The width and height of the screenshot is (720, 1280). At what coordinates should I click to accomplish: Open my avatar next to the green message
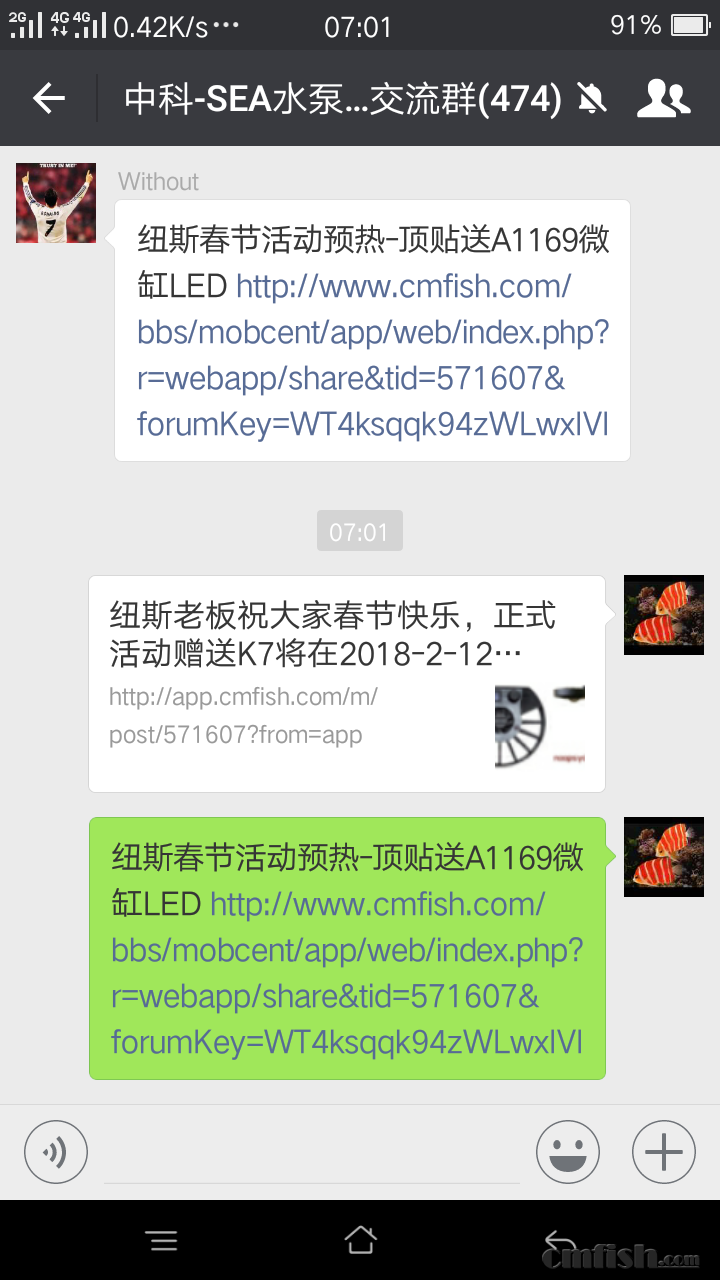[663, 857]
